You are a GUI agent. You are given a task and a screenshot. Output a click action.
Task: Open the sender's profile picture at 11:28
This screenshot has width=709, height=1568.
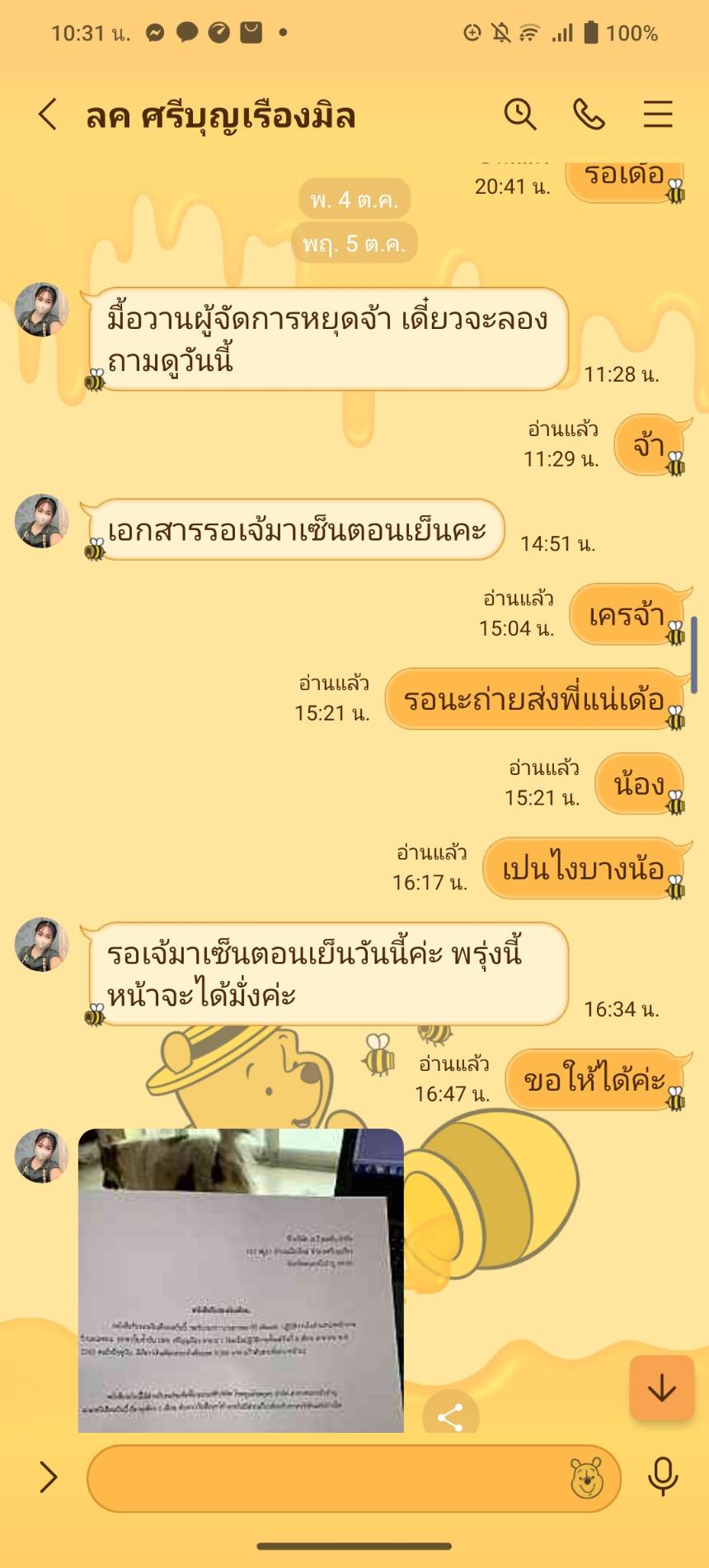point(41,310)
